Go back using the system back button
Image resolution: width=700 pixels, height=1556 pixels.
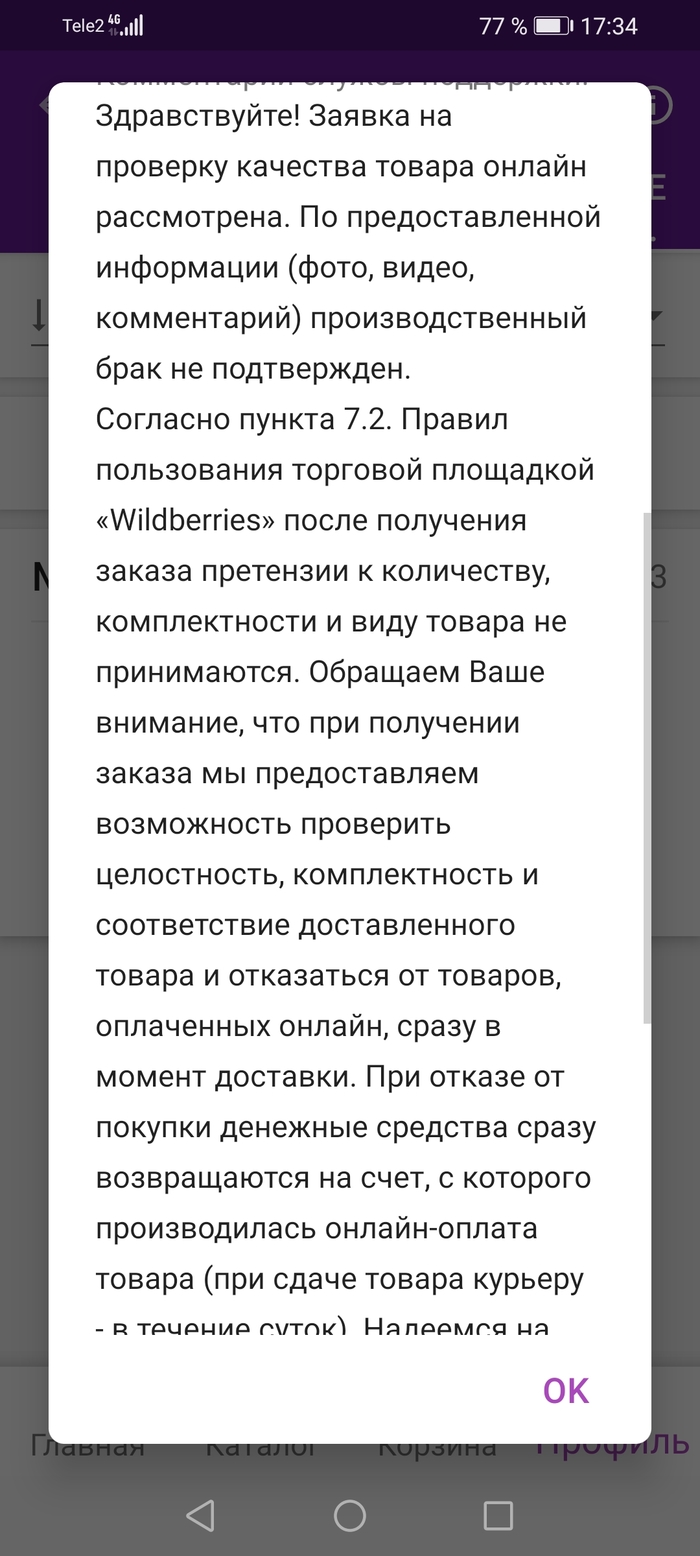click(200, 1515)
